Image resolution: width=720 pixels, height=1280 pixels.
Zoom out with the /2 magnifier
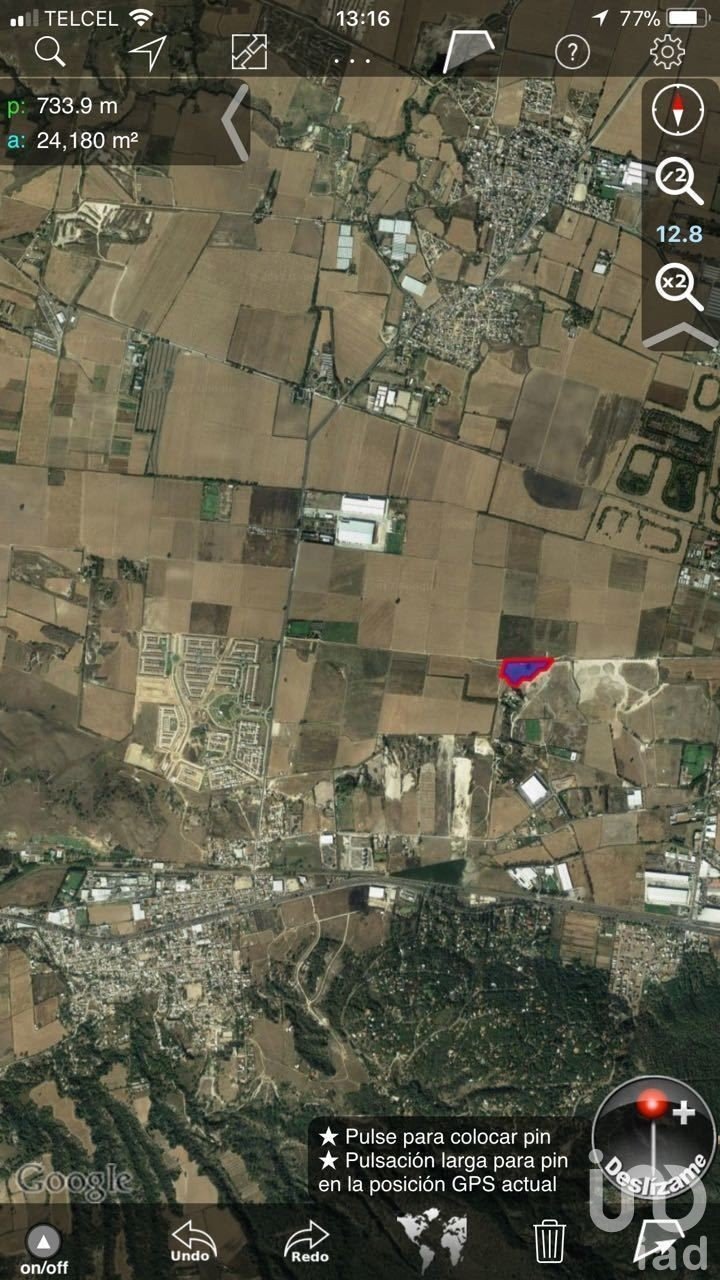coord(679,181)
